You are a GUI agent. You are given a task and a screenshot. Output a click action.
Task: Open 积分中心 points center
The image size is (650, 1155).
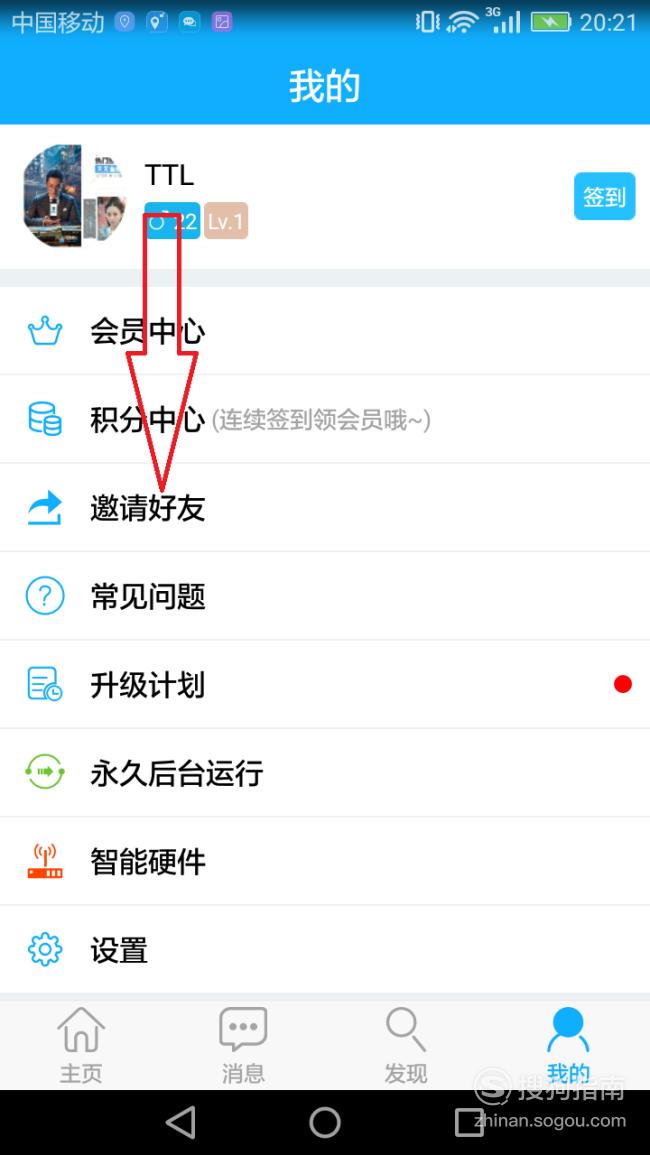(x=325, y=419)
